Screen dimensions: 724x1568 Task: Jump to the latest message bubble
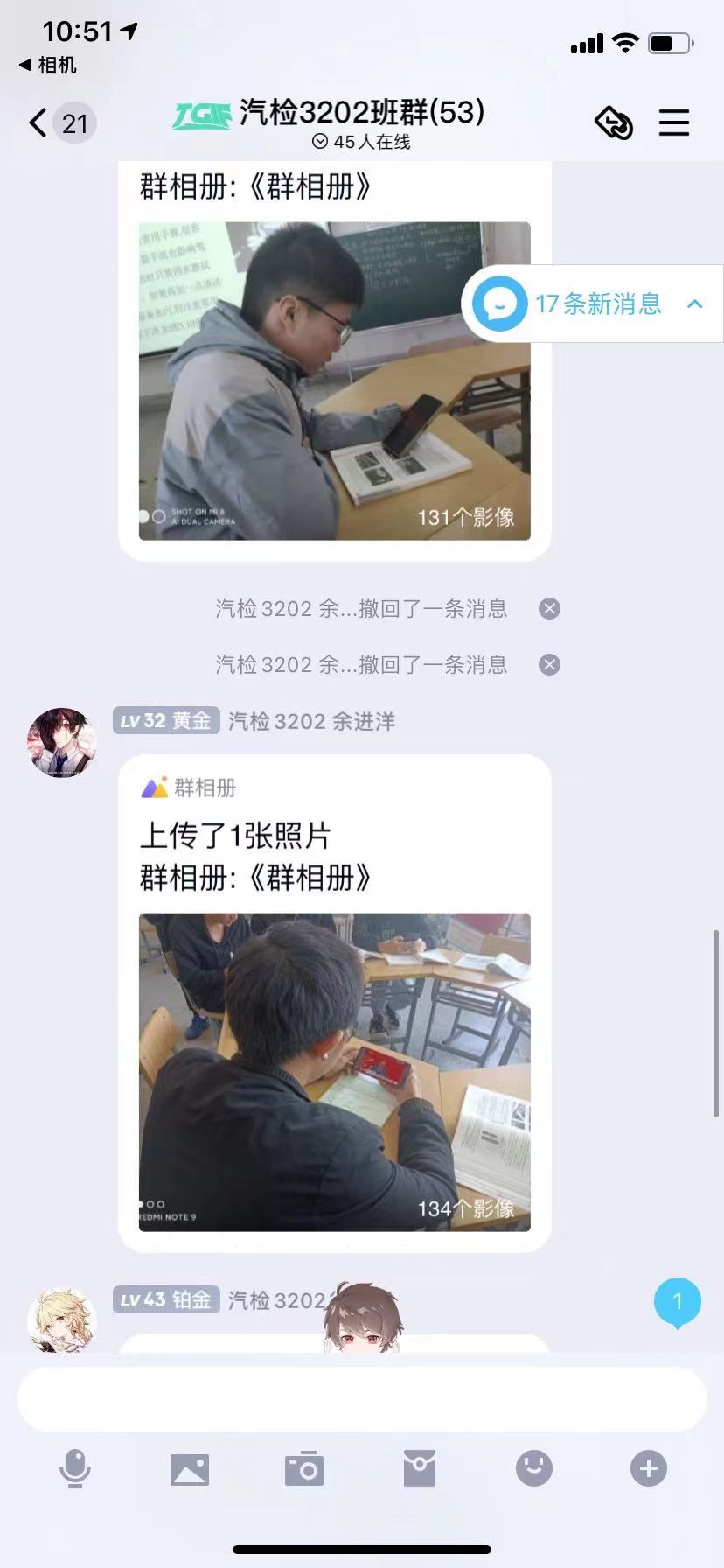[x=678, y=1302]
